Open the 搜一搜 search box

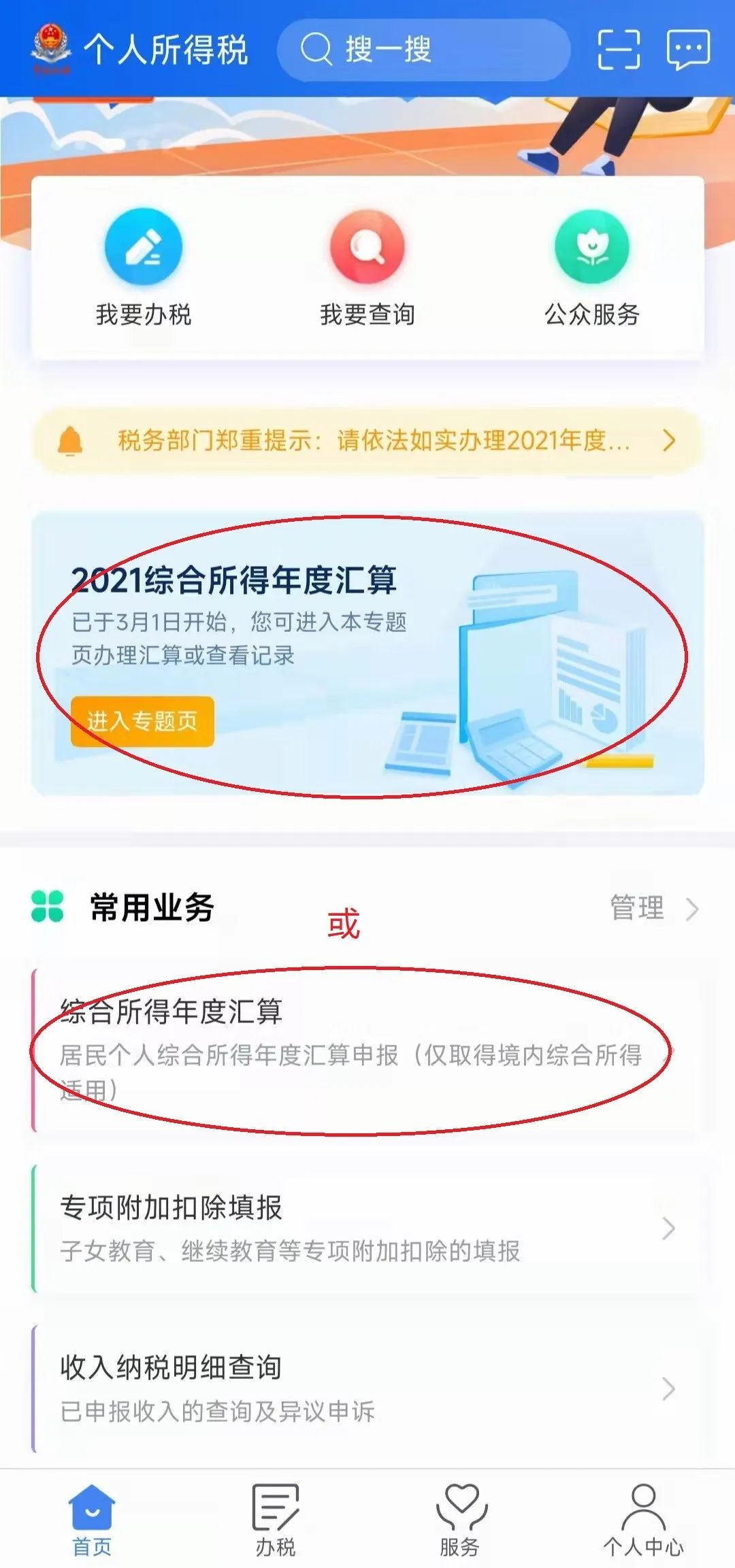tap(422, 50)
